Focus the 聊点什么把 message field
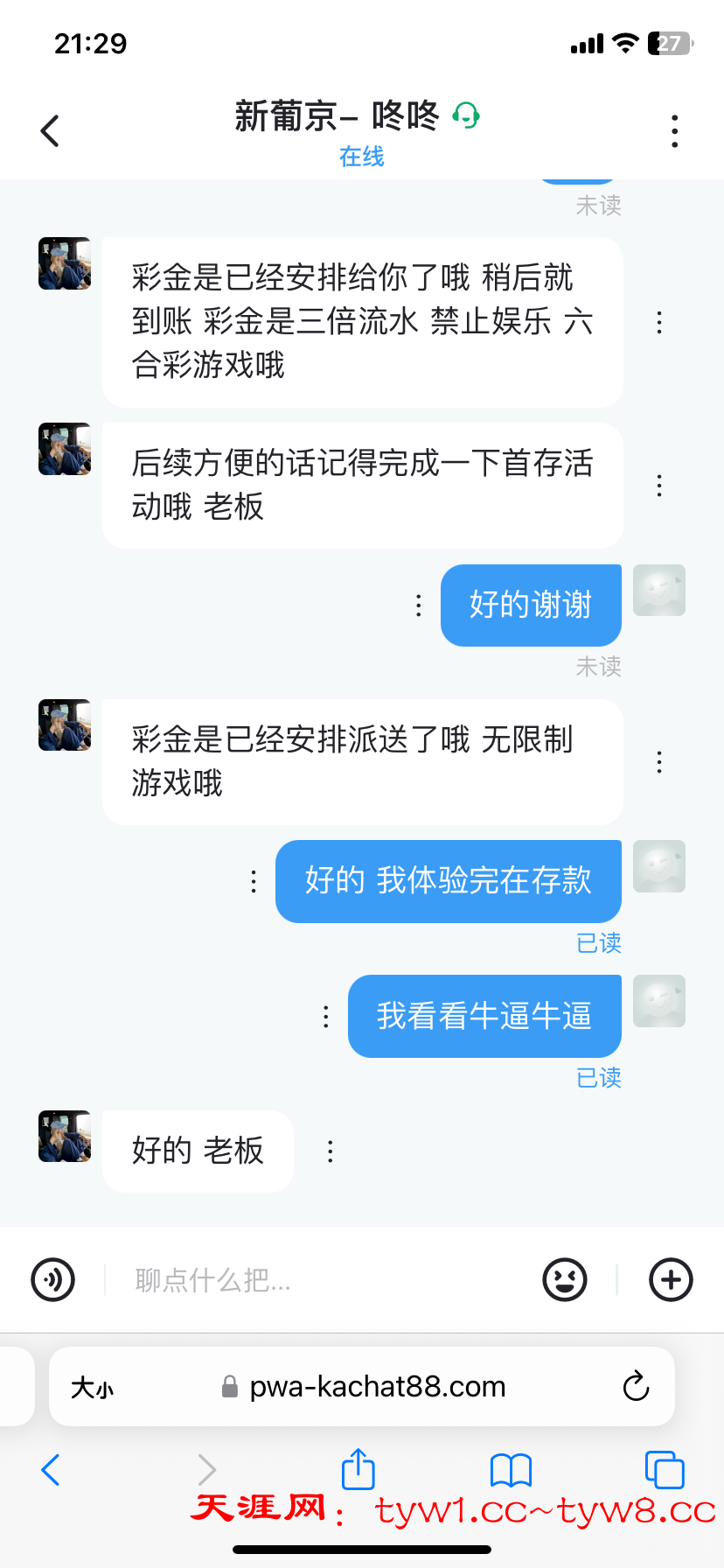Screen dimensions: 724x1568 324,1280
